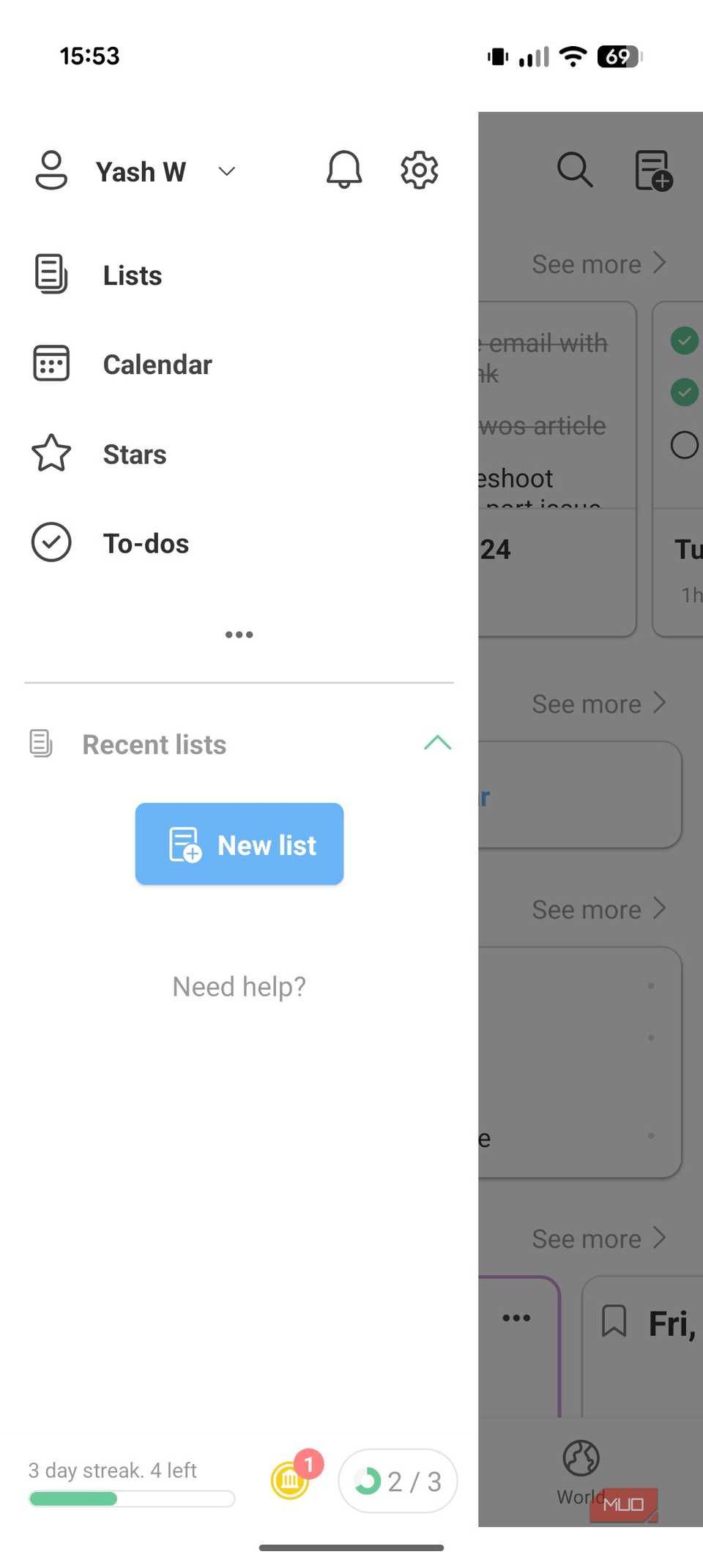View the 2 / 3 progress pill

pos(398,1481)
